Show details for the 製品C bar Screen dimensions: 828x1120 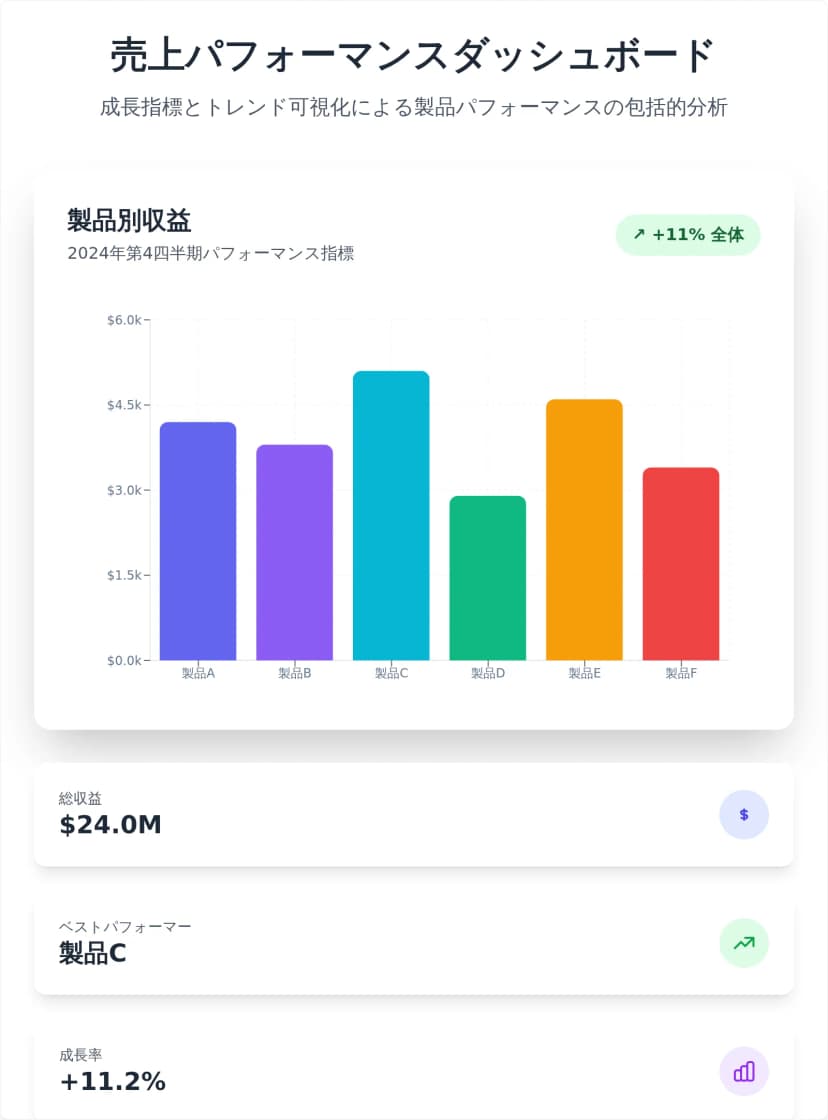(391, 515)
